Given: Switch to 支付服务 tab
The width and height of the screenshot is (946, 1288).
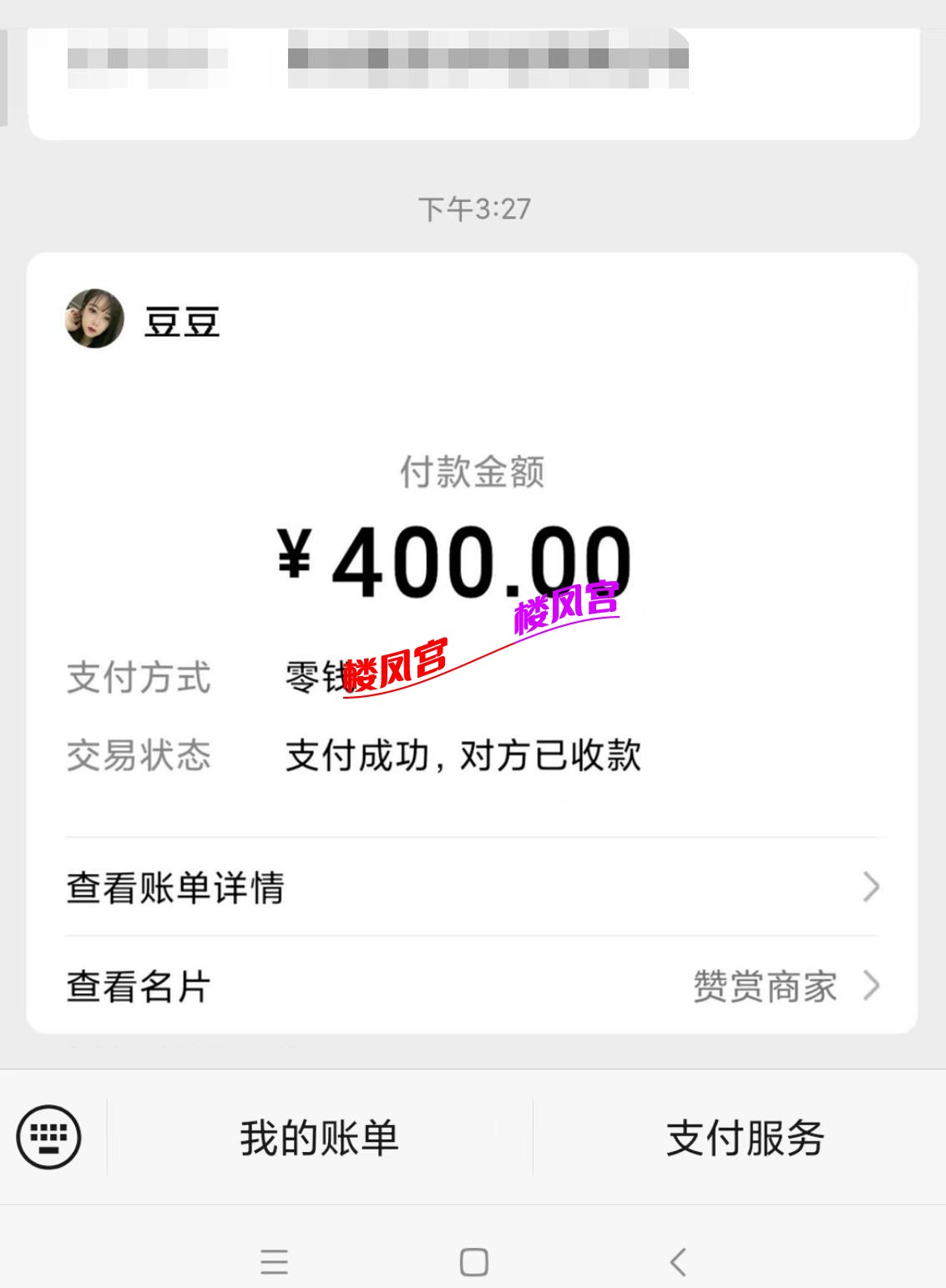Looking at the screenshot, I should pyautogui.click(x=743, y=1136).
